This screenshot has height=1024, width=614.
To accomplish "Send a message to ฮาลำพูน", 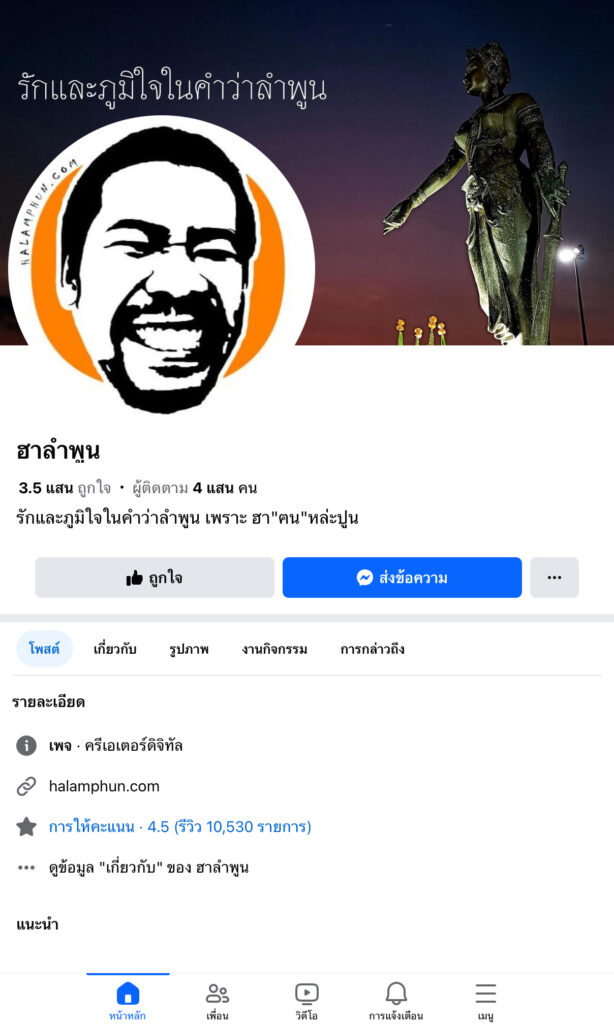I will click(x=401, y=578).
